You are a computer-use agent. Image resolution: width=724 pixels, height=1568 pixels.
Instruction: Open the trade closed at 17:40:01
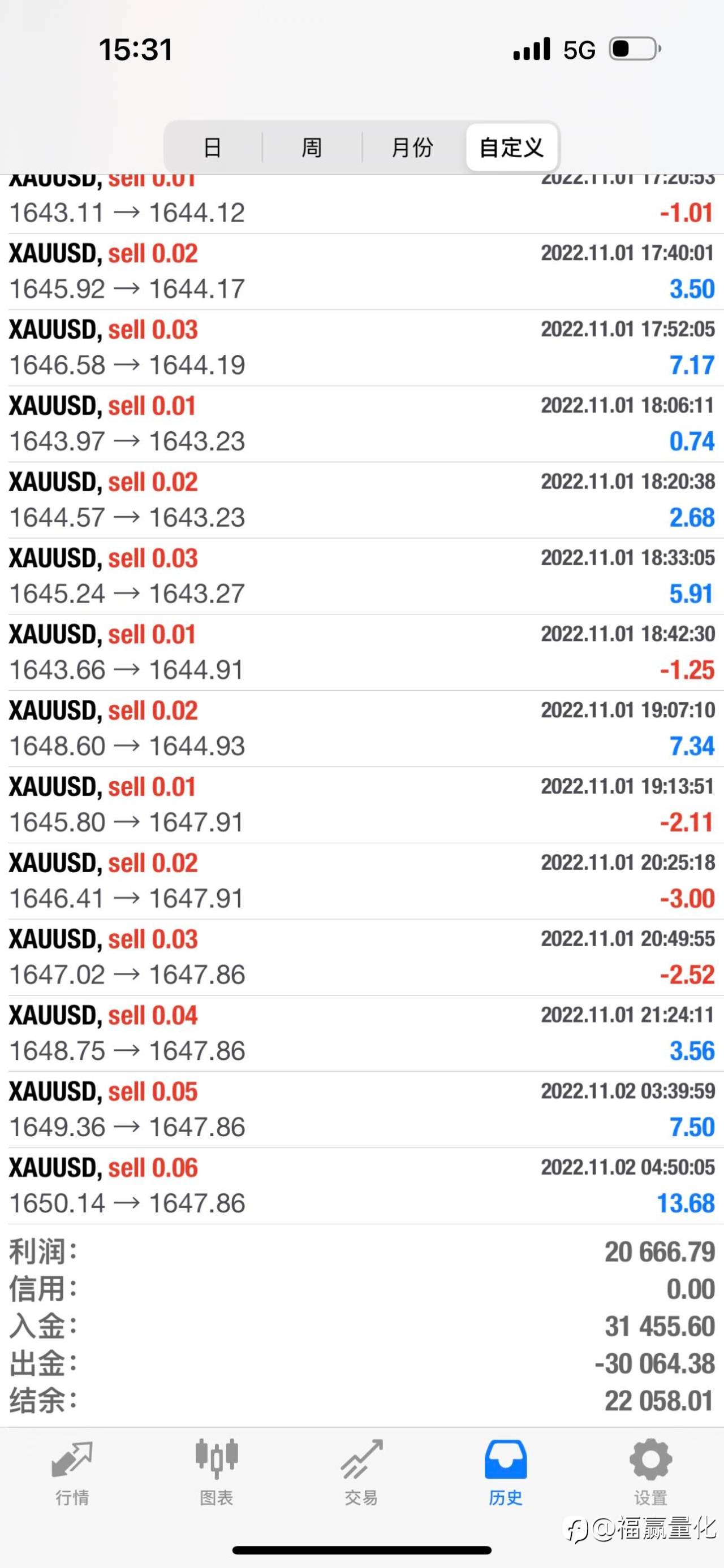361,272
